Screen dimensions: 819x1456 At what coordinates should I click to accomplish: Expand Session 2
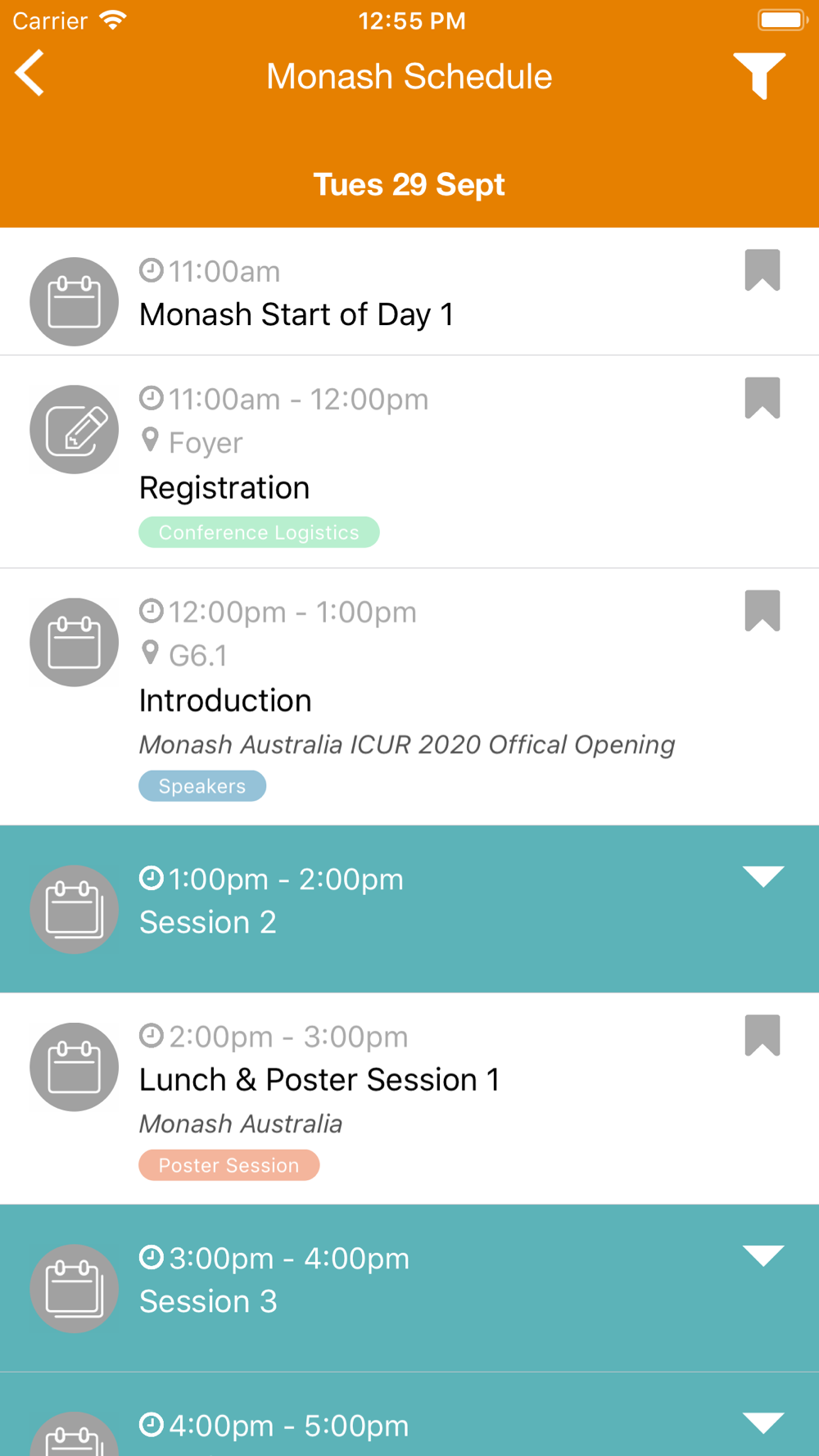(763, 876)
